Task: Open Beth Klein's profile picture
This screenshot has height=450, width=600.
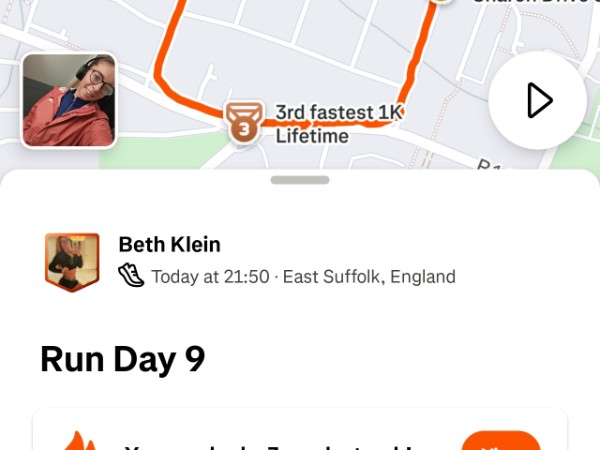Action: click(x=72, y=262)
